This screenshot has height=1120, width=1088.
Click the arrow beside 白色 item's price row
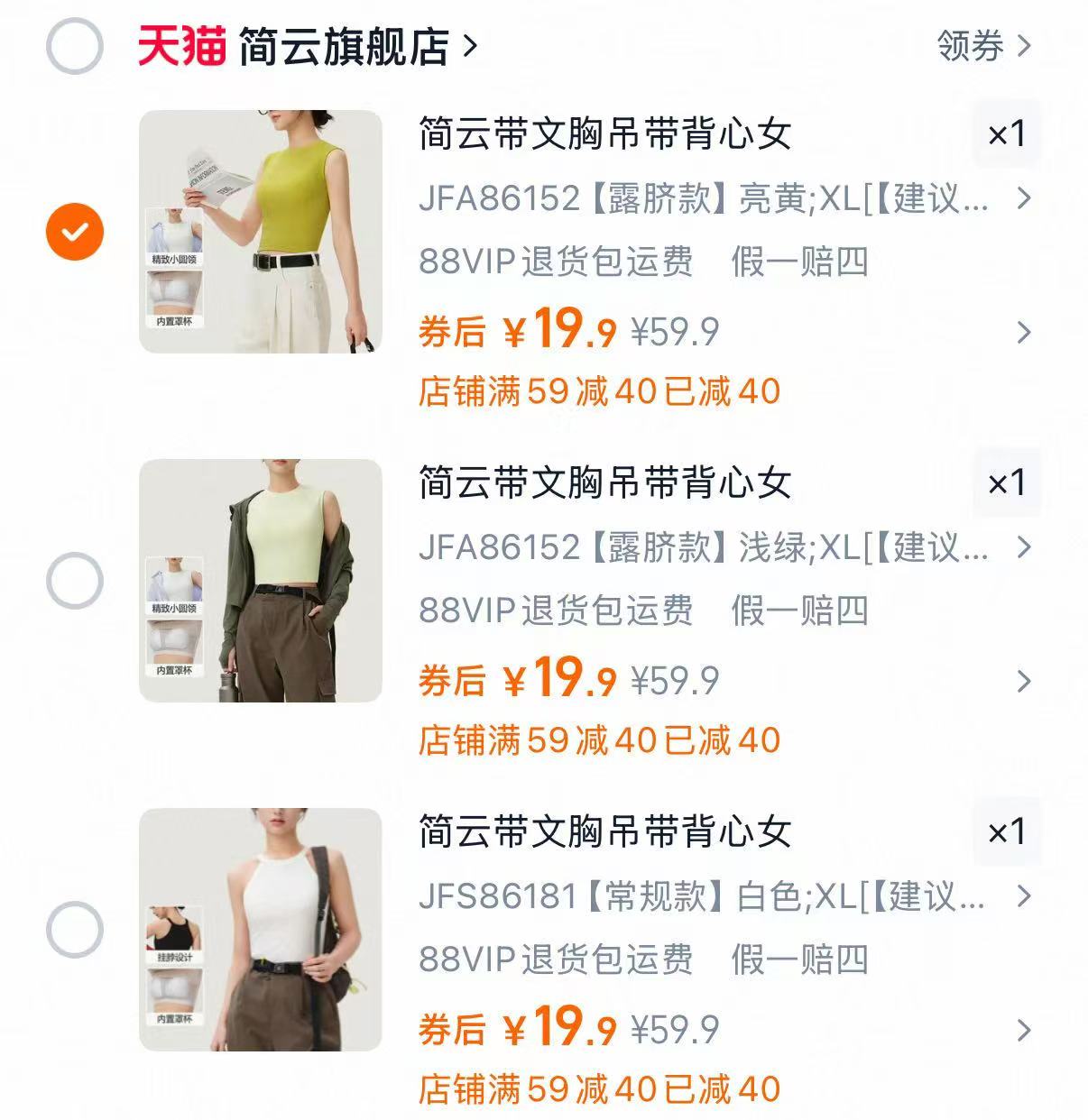coord(1025,1031)
